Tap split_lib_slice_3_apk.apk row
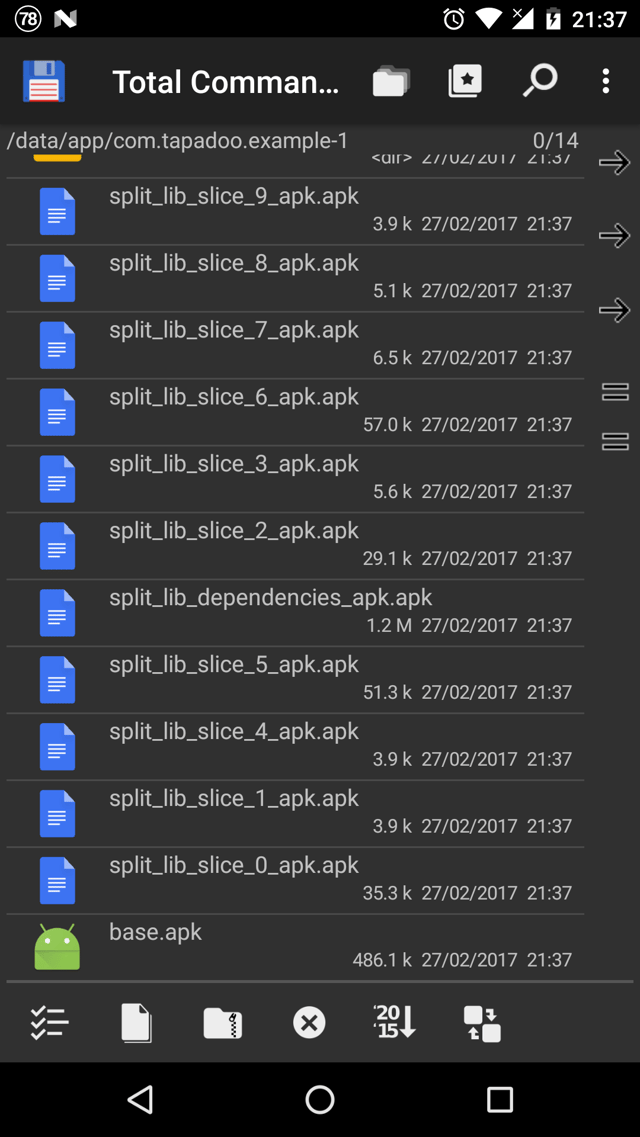 pyautogui.click(x=300, y=478)
